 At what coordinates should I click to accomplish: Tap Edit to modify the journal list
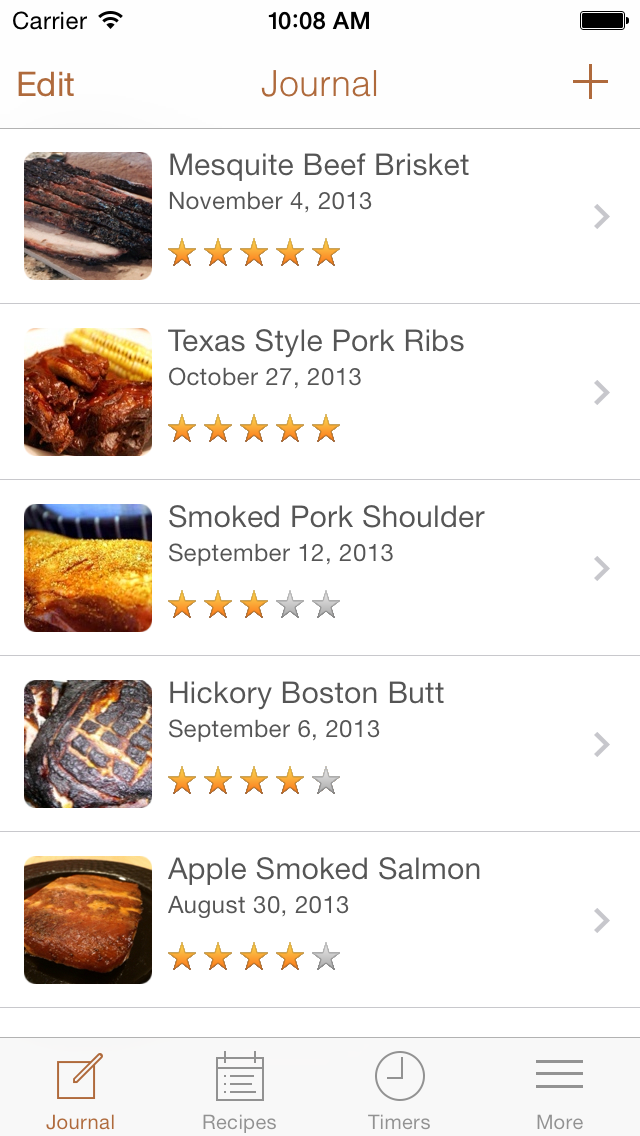pos(46,84)
